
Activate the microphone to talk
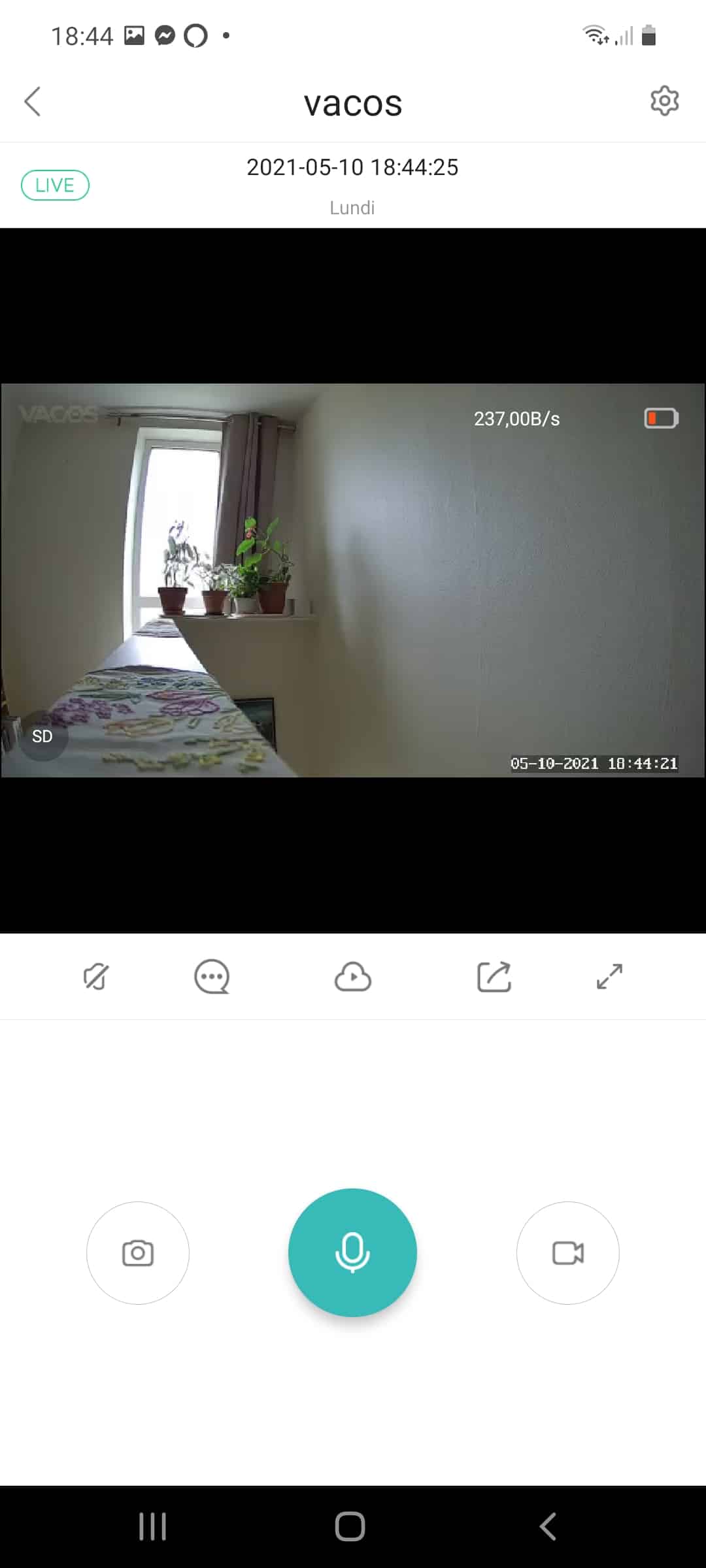pos(352,1252)
